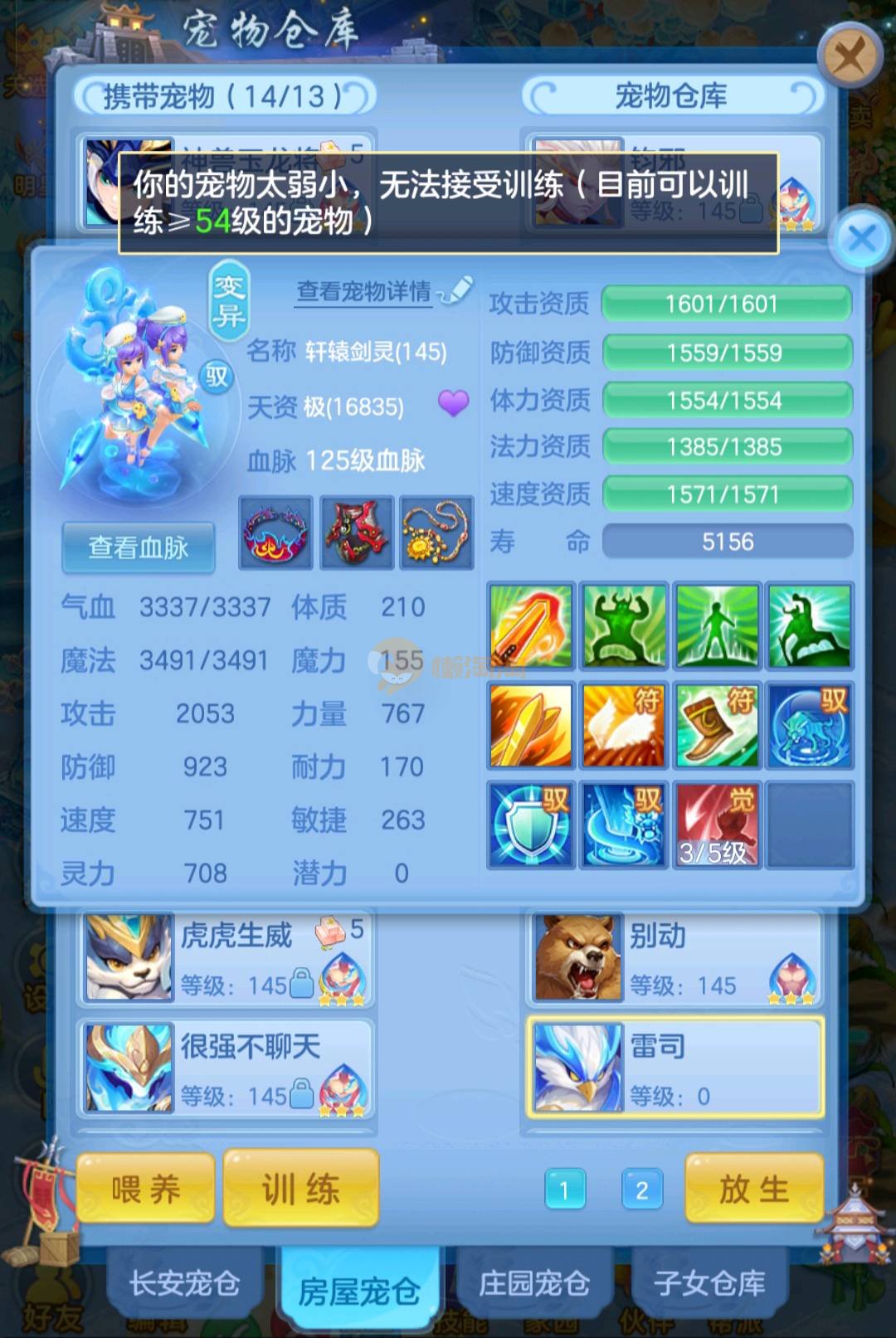896x1338 pixels.
Task: Go to warehouse page 2
Action: pos(641,1190)
